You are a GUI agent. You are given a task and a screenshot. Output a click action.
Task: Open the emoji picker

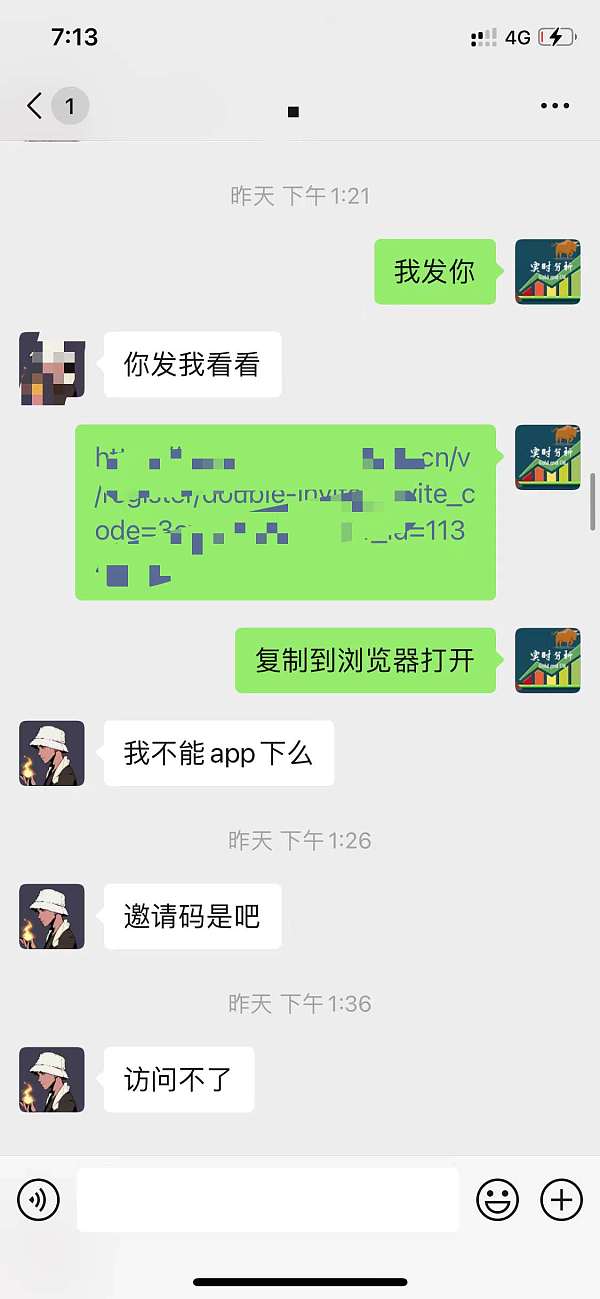[497, 1199]
